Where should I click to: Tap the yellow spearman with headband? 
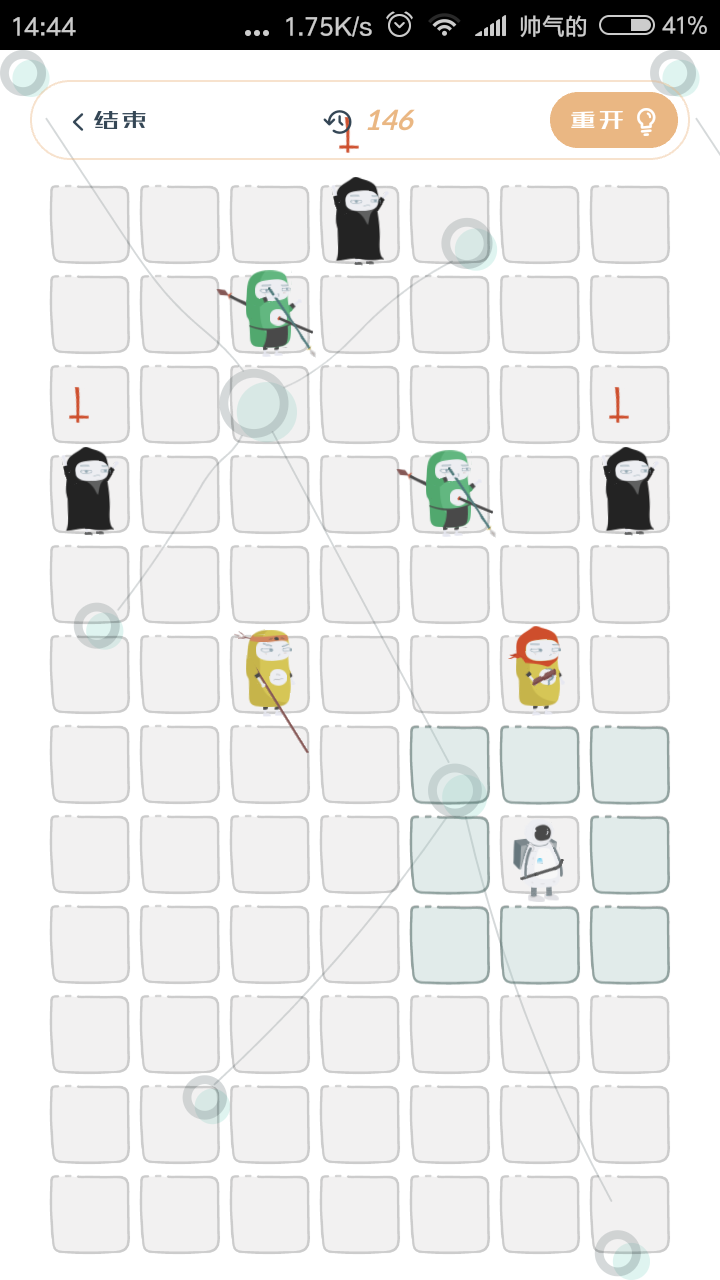[x=270, y=671]
